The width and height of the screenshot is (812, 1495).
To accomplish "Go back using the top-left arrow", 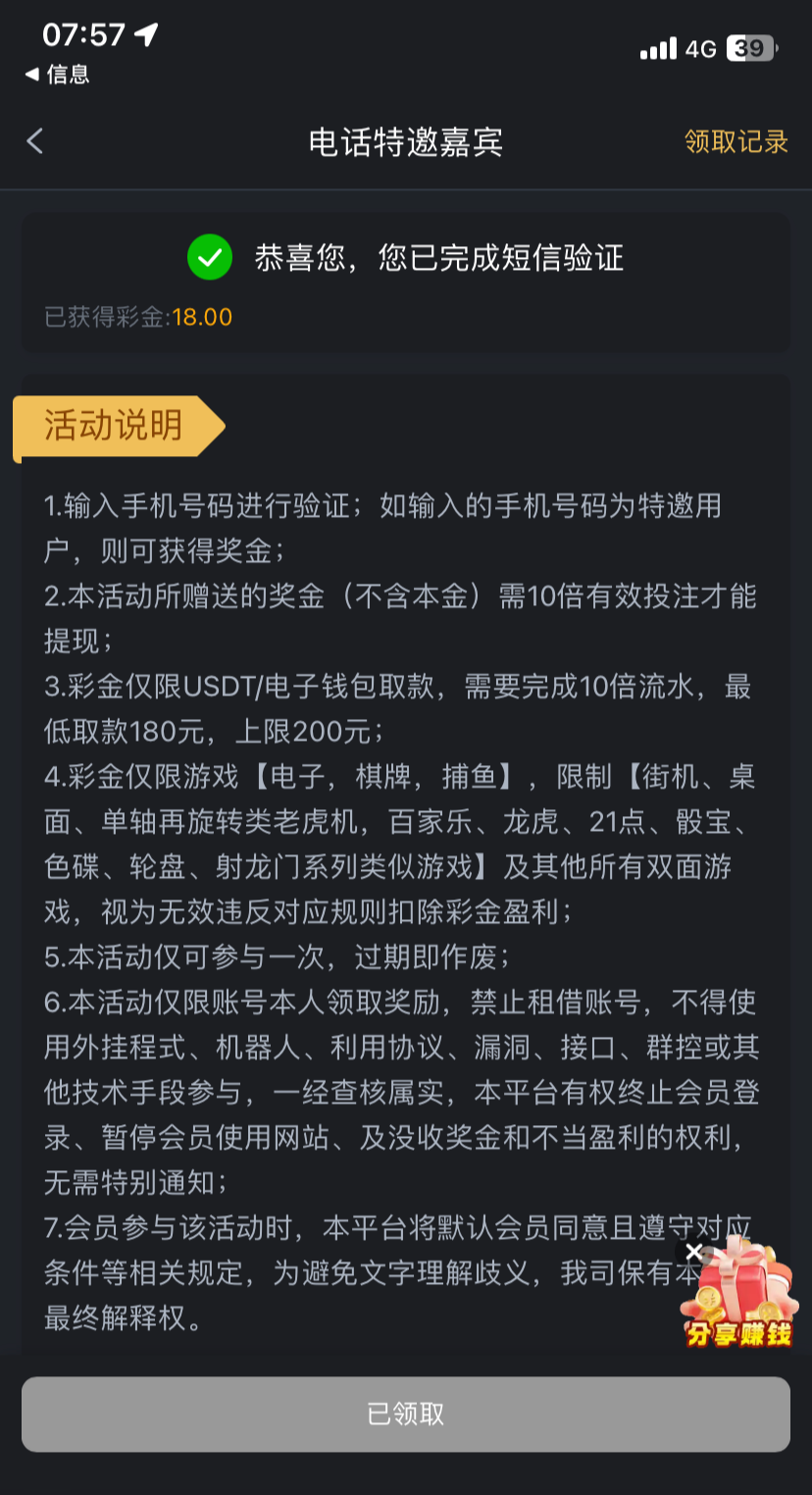I will (x=35, y=141).
